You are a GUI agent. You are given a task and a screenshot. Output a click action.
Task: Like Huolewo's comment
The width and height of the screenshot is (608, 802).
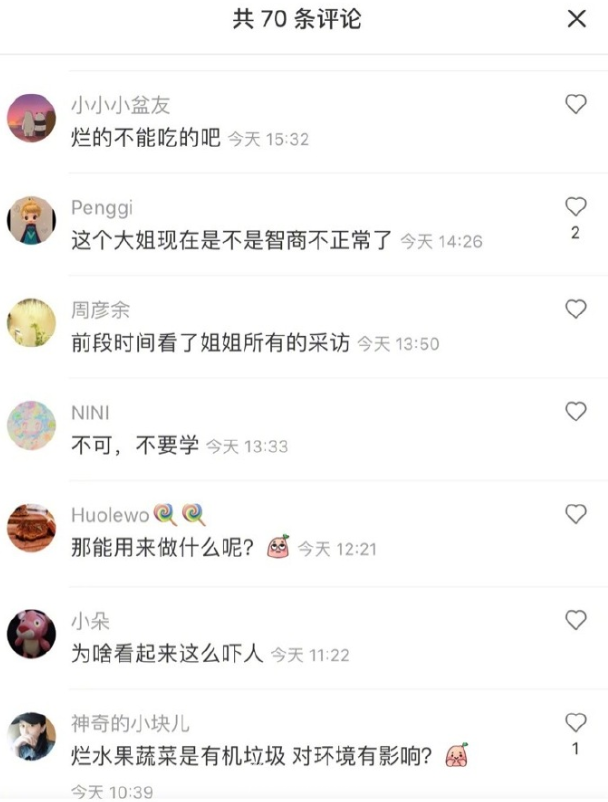coord(576,514)
